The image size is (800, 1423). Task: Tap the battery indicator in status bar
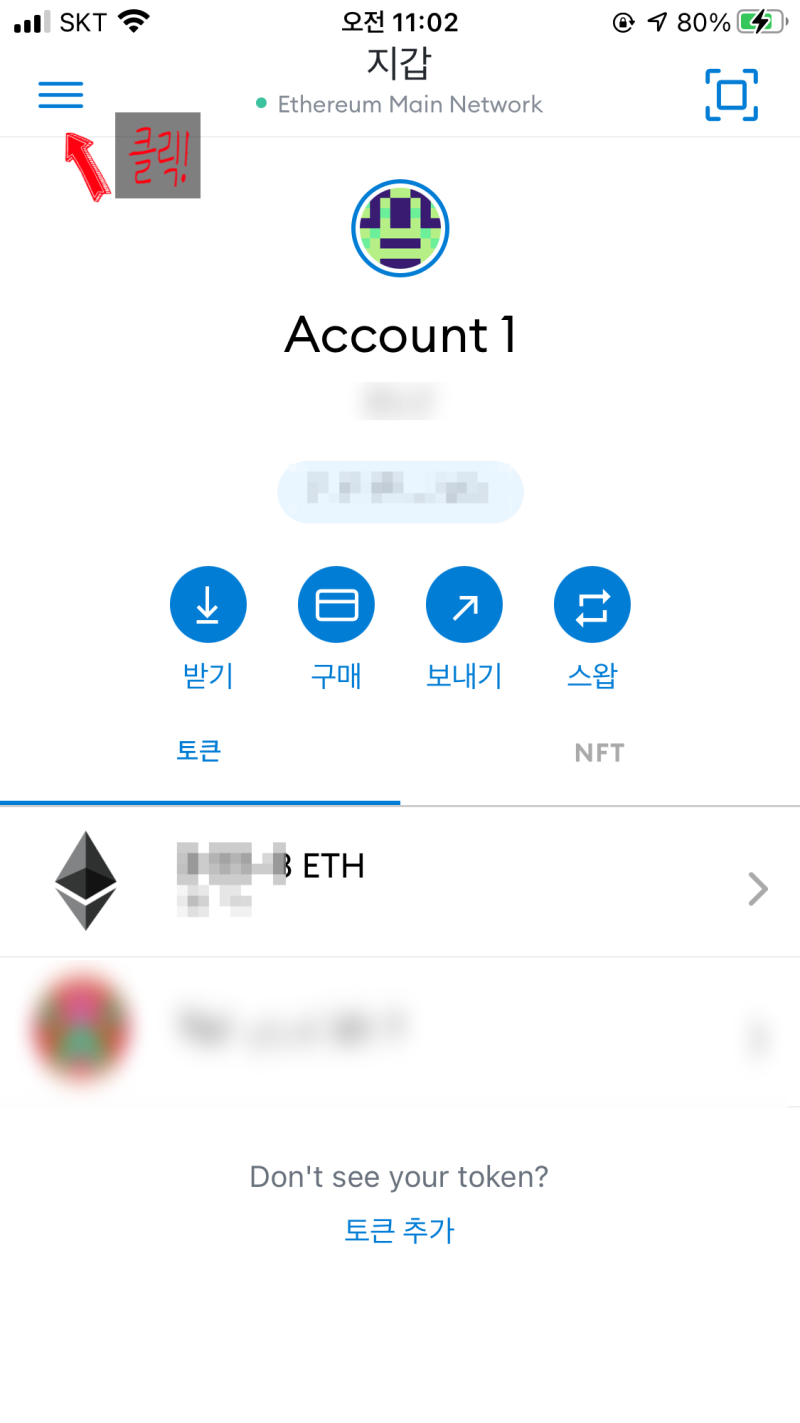click(x=760, y=20)
